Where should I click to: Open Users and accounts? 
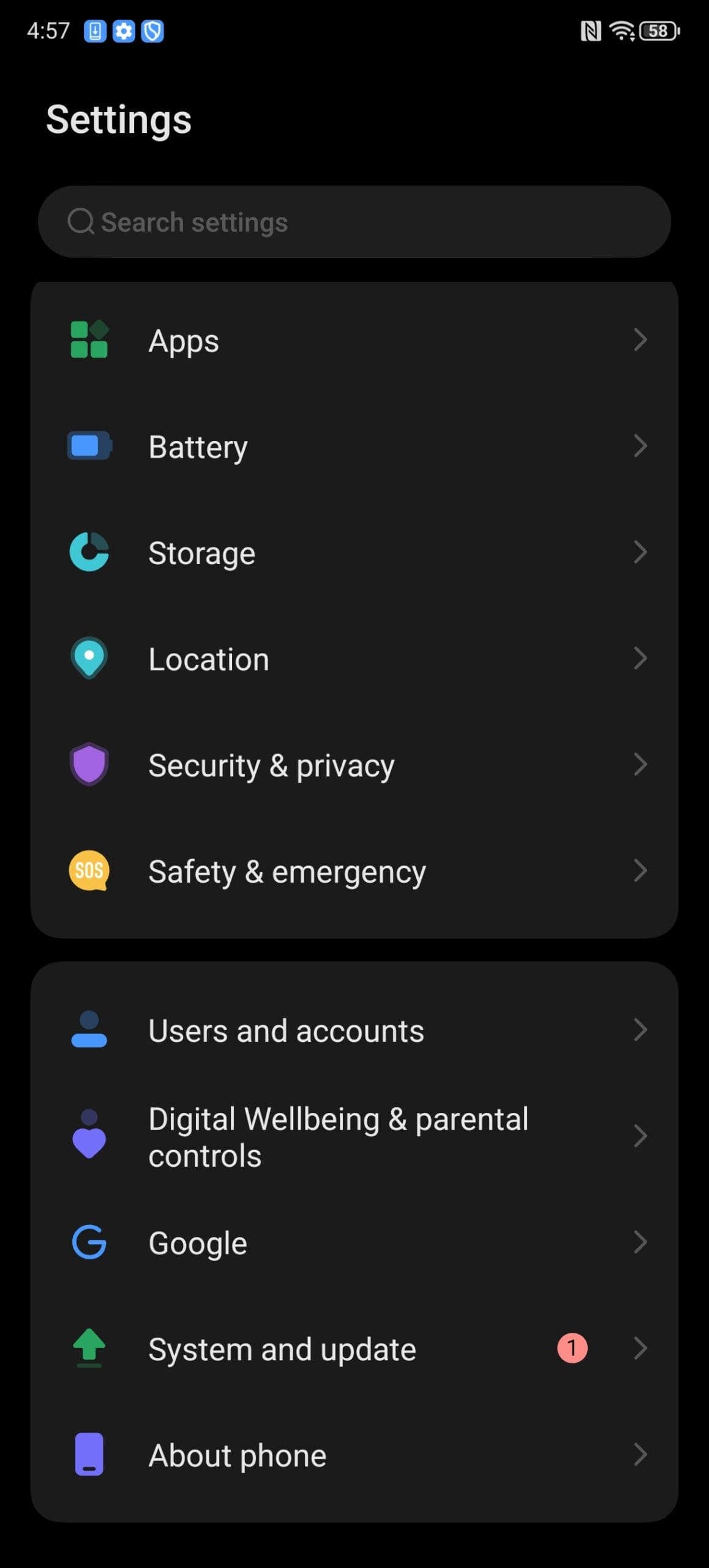(x=354, y=1030)
